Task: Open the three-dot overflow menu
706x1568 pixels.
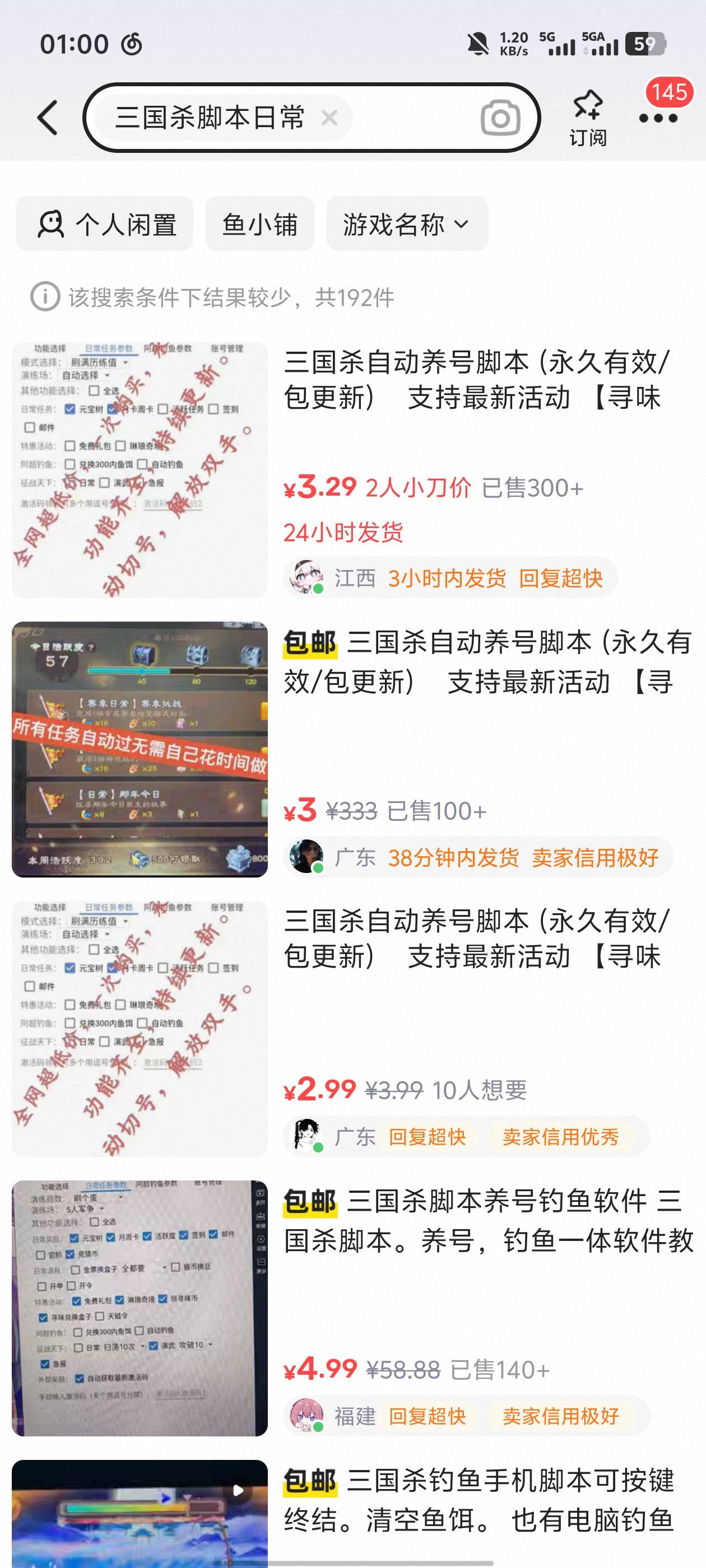Action: click(658, 118)
